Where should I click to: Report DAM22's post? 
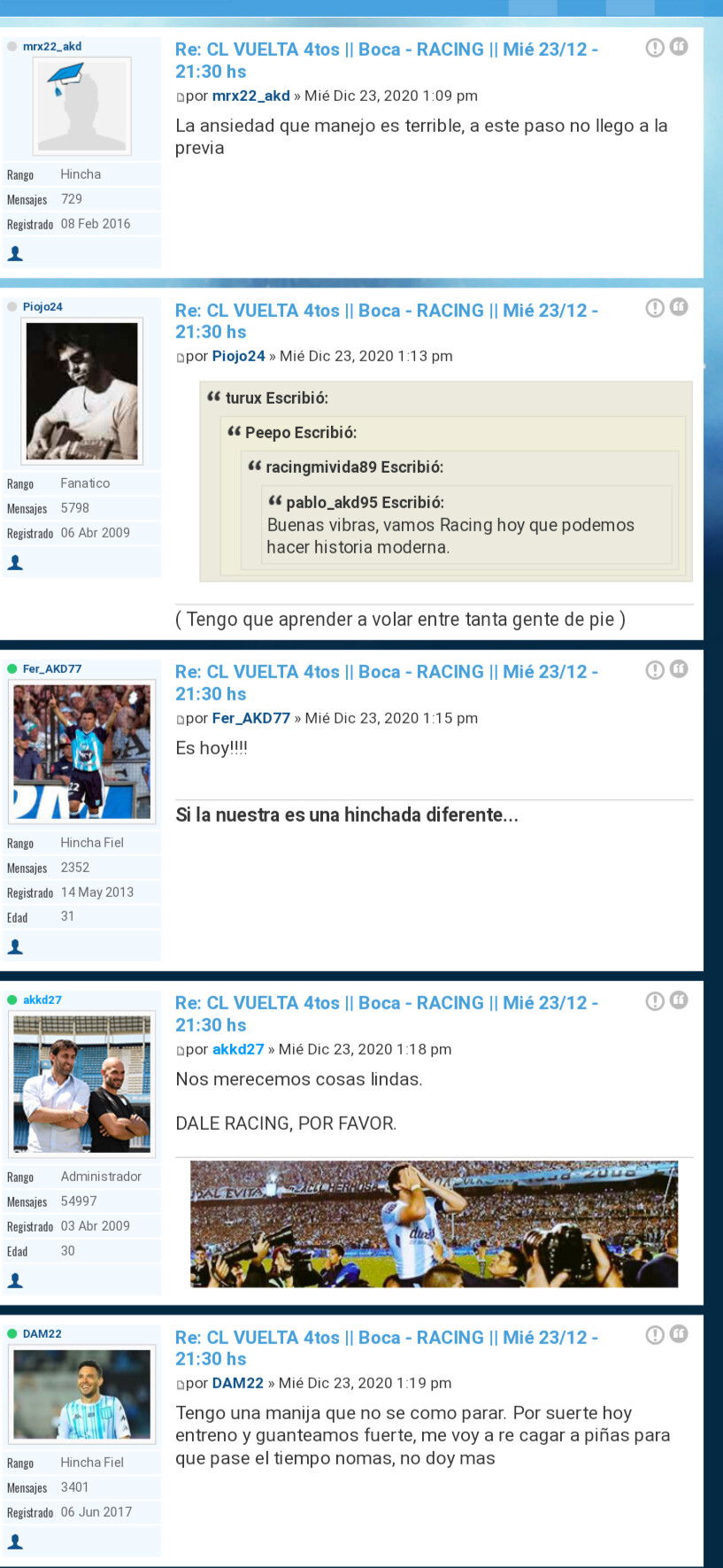point(655,1335)
